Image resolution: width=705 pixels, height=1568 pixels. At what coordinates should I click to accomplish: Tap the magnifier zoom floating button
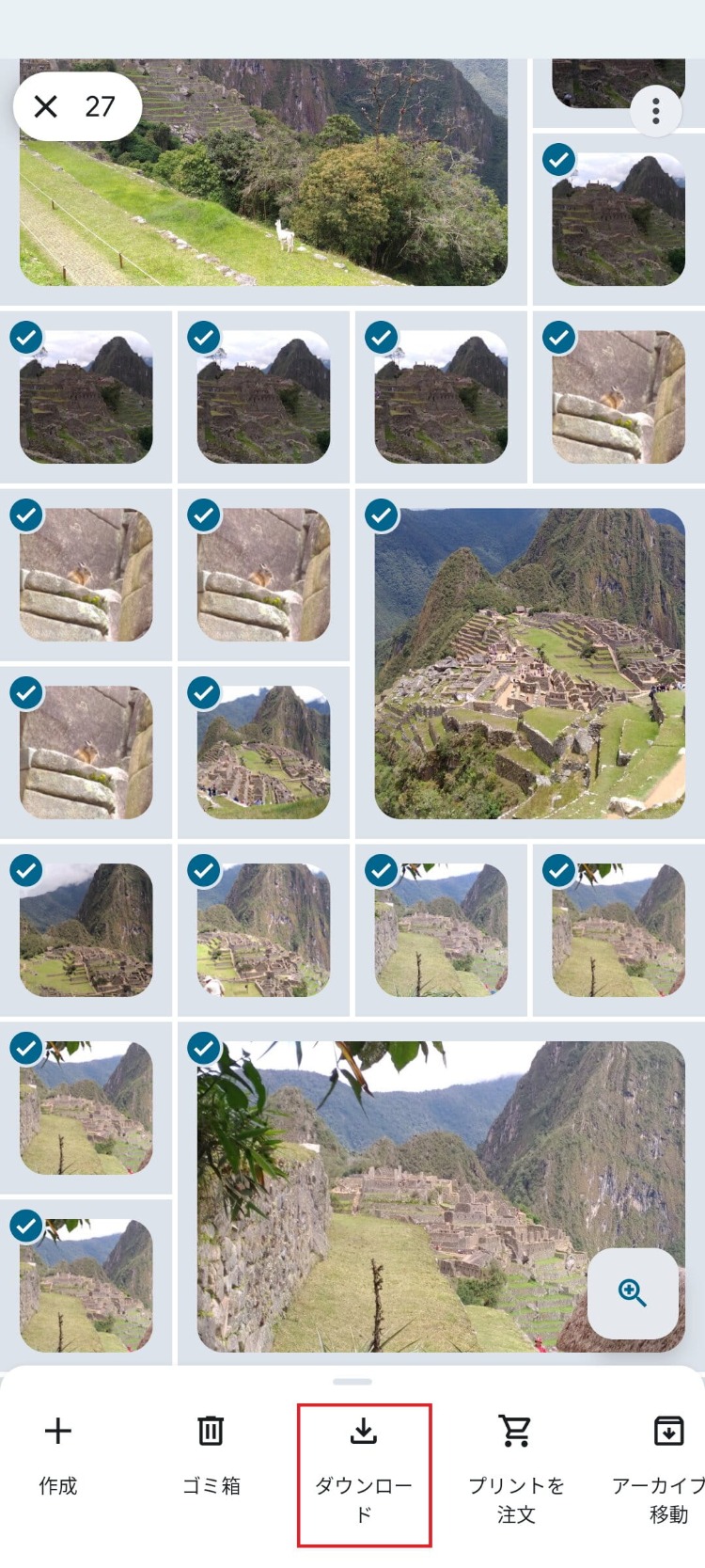pos(632,1293)
